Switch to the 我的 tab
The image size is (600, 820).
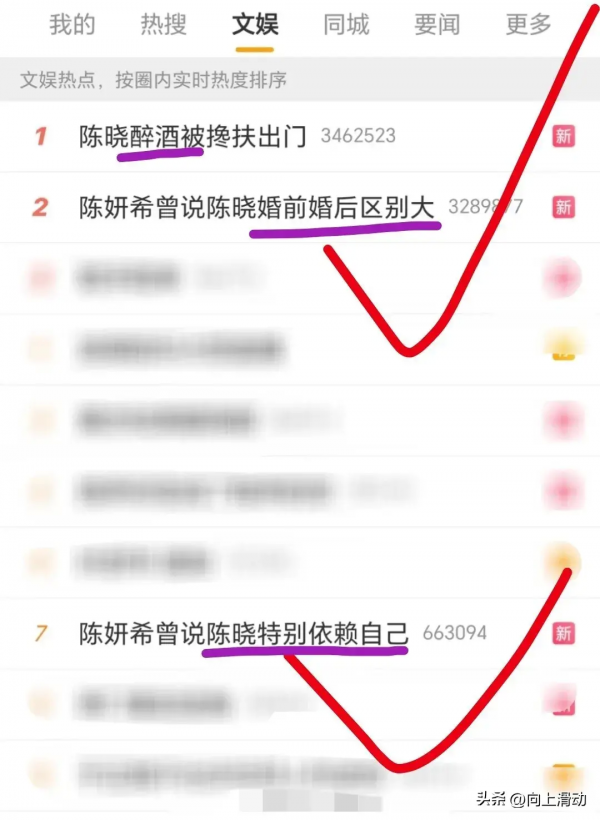(x=72, y=24)
